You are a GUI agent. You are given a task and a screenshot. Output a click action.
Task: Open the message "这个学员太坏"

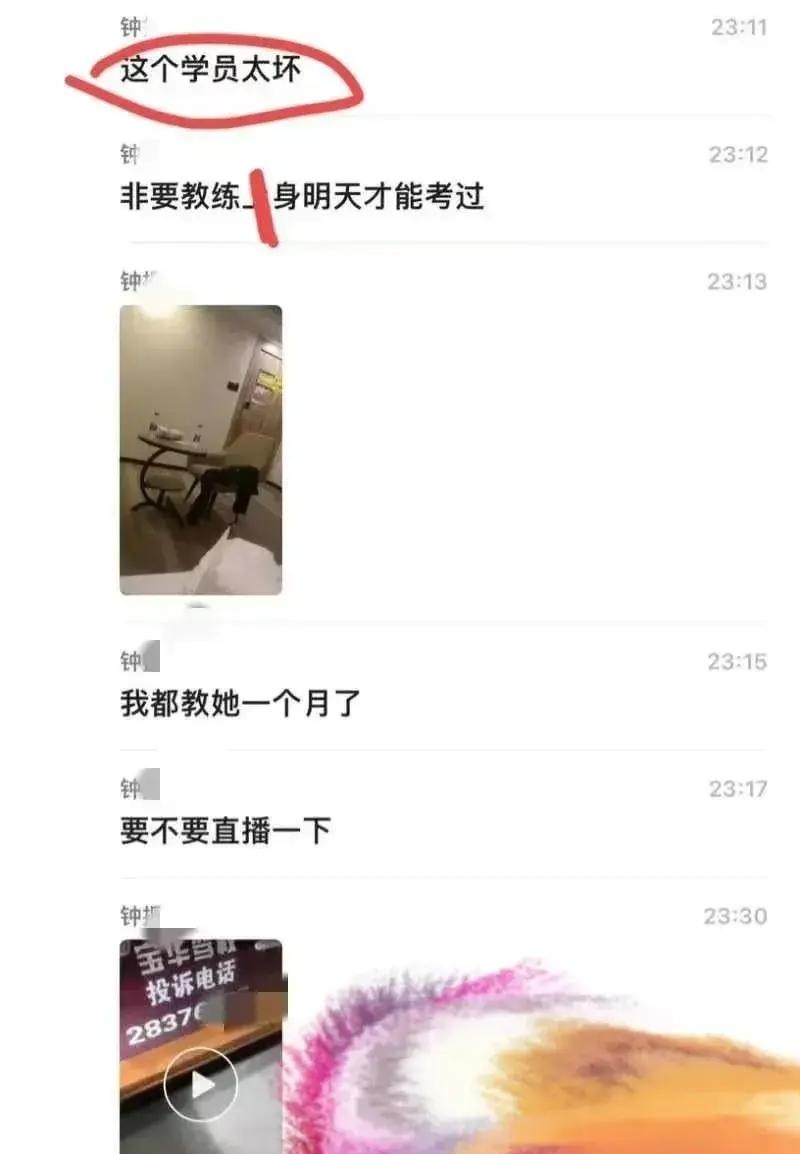click(211, 71)
